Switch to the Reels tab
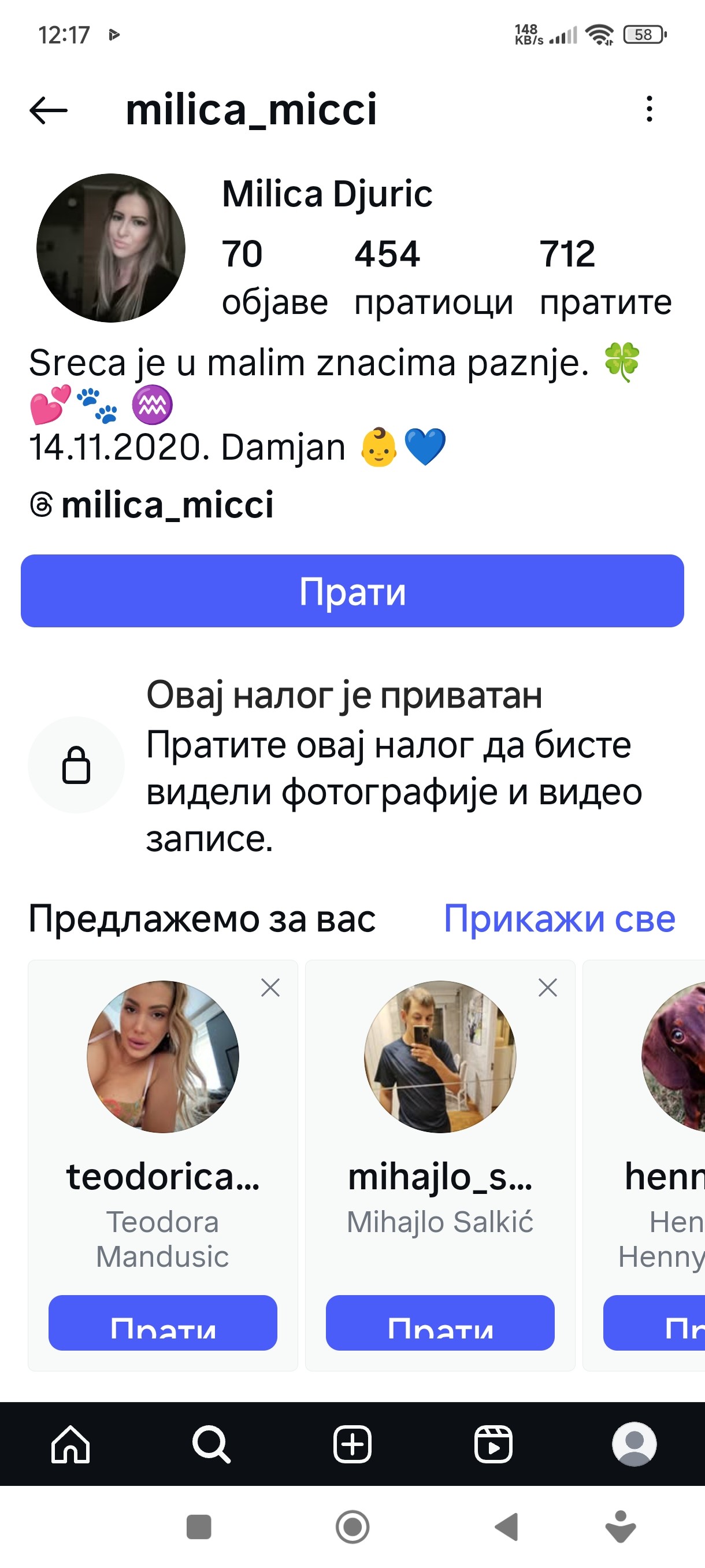 493,1443
